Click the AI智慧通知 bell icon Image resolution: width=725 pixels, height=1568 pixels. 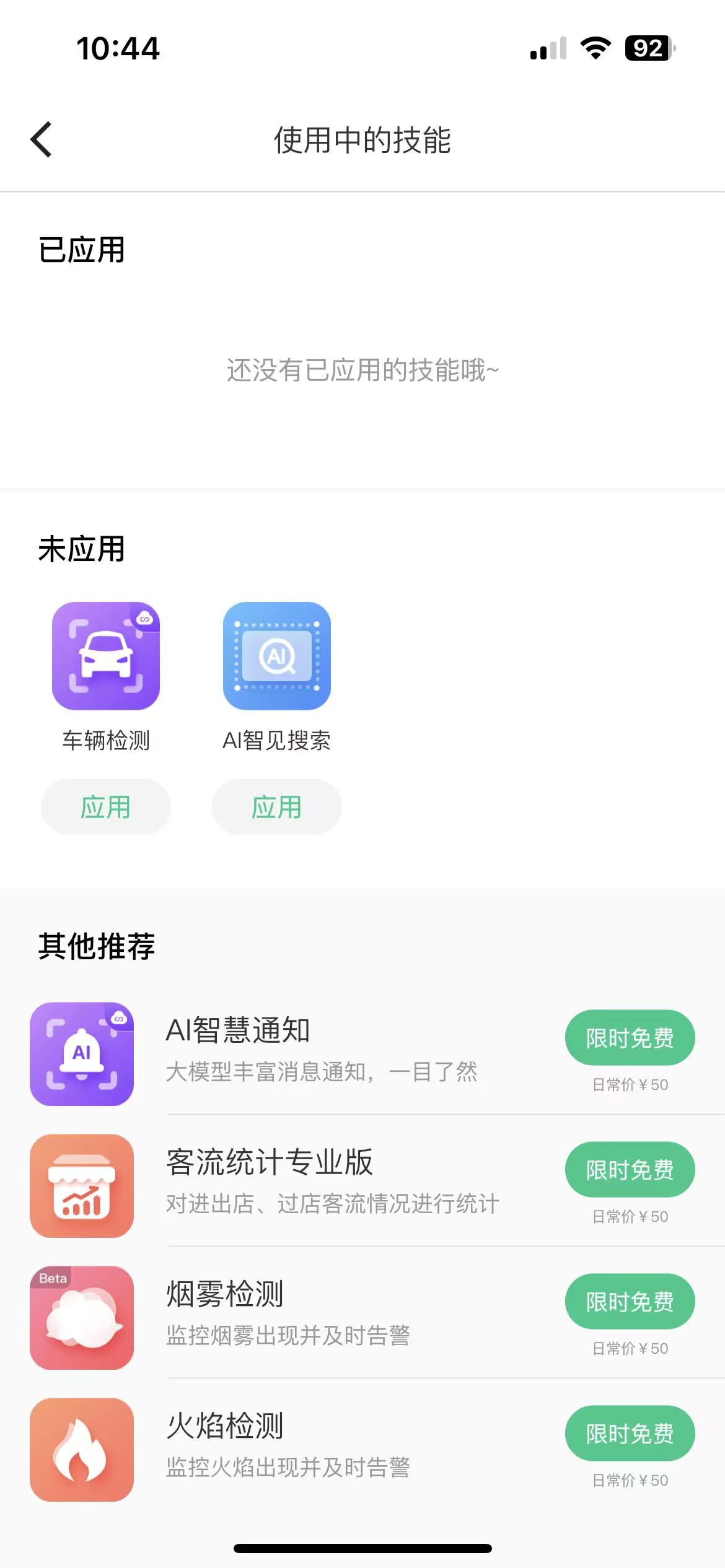point(82,1053)
